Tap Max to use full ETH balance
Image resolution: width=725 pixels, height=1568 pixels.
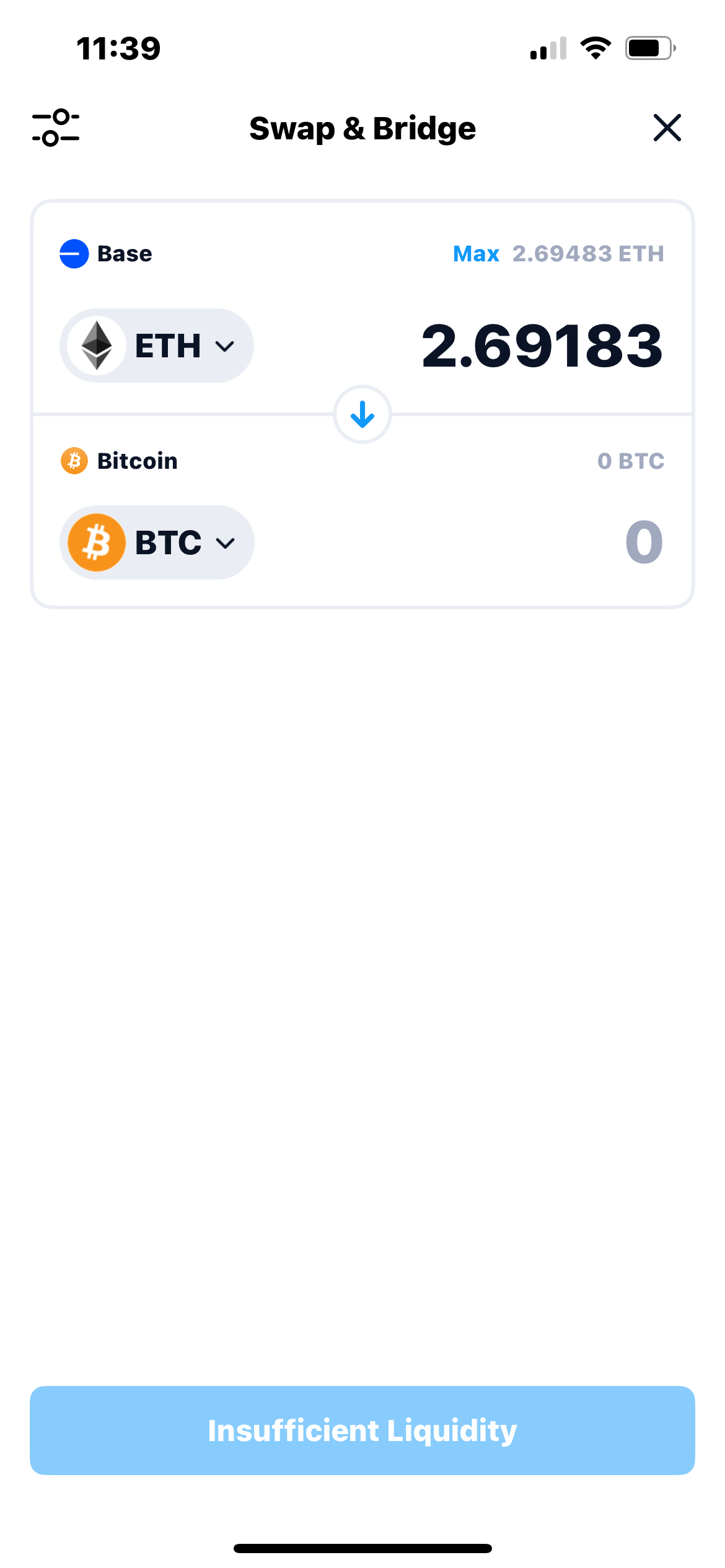[x=476, y=254]
